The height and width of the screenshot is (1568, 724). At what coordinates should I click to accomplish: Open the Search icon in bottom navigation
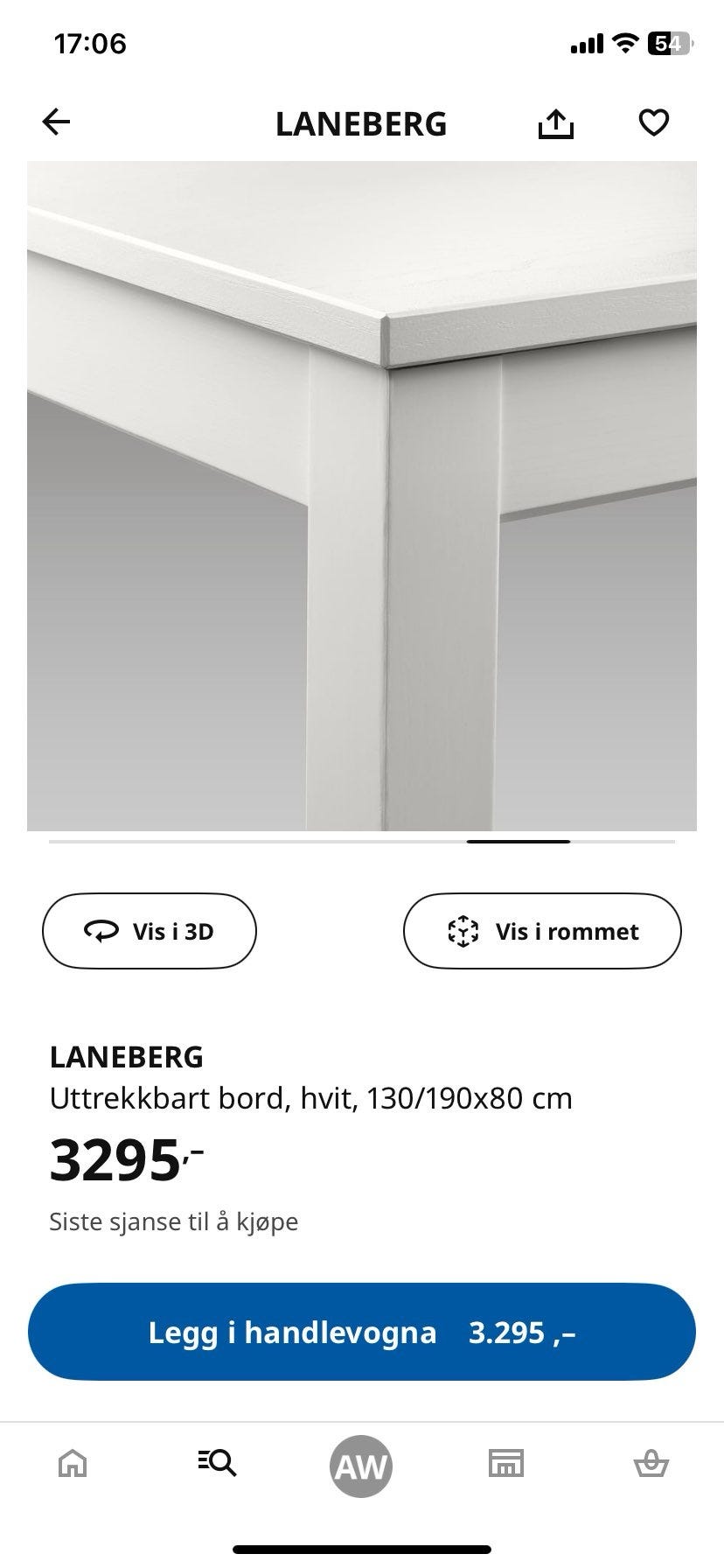(x=217, y=1465)
